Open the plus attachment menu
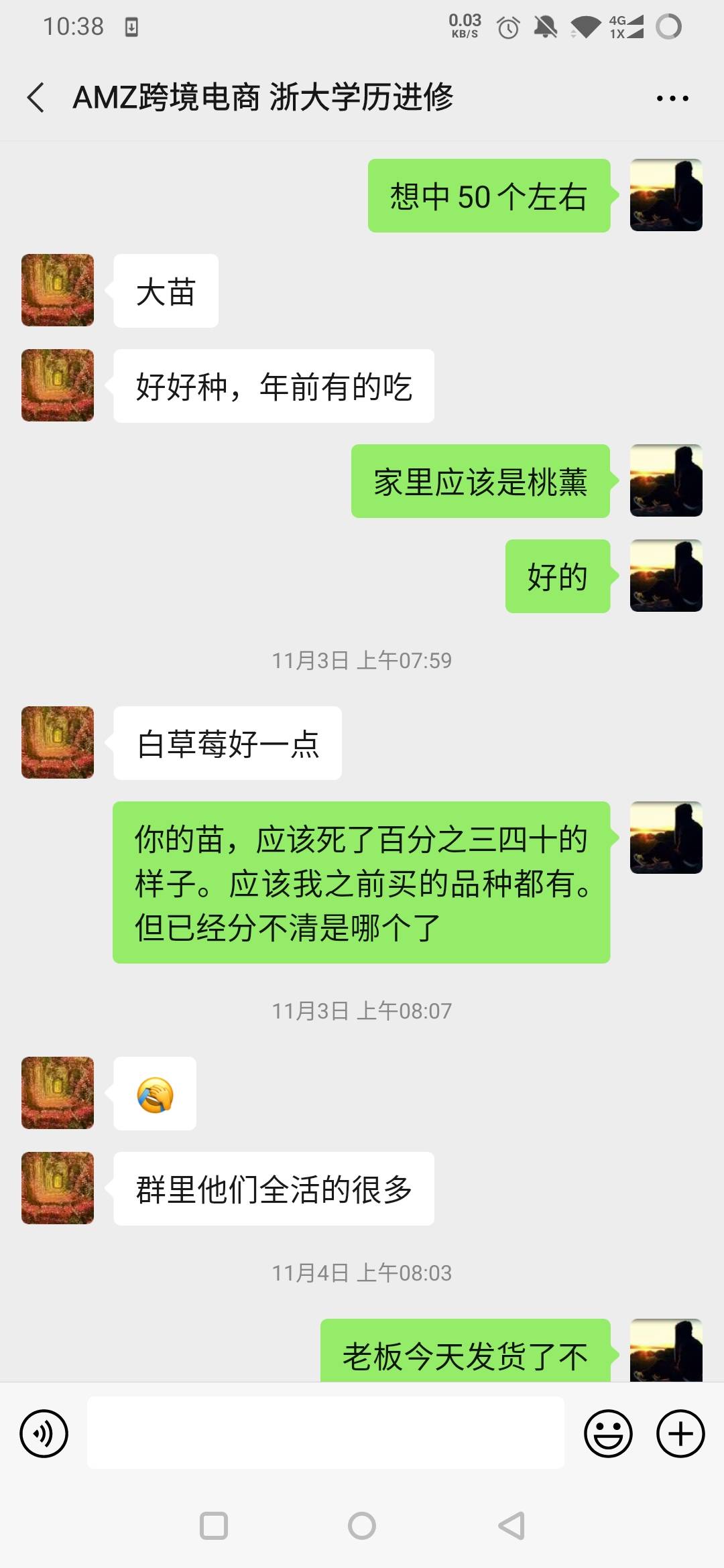This screenshot has height=1568, width=724. pos(680,1433)
